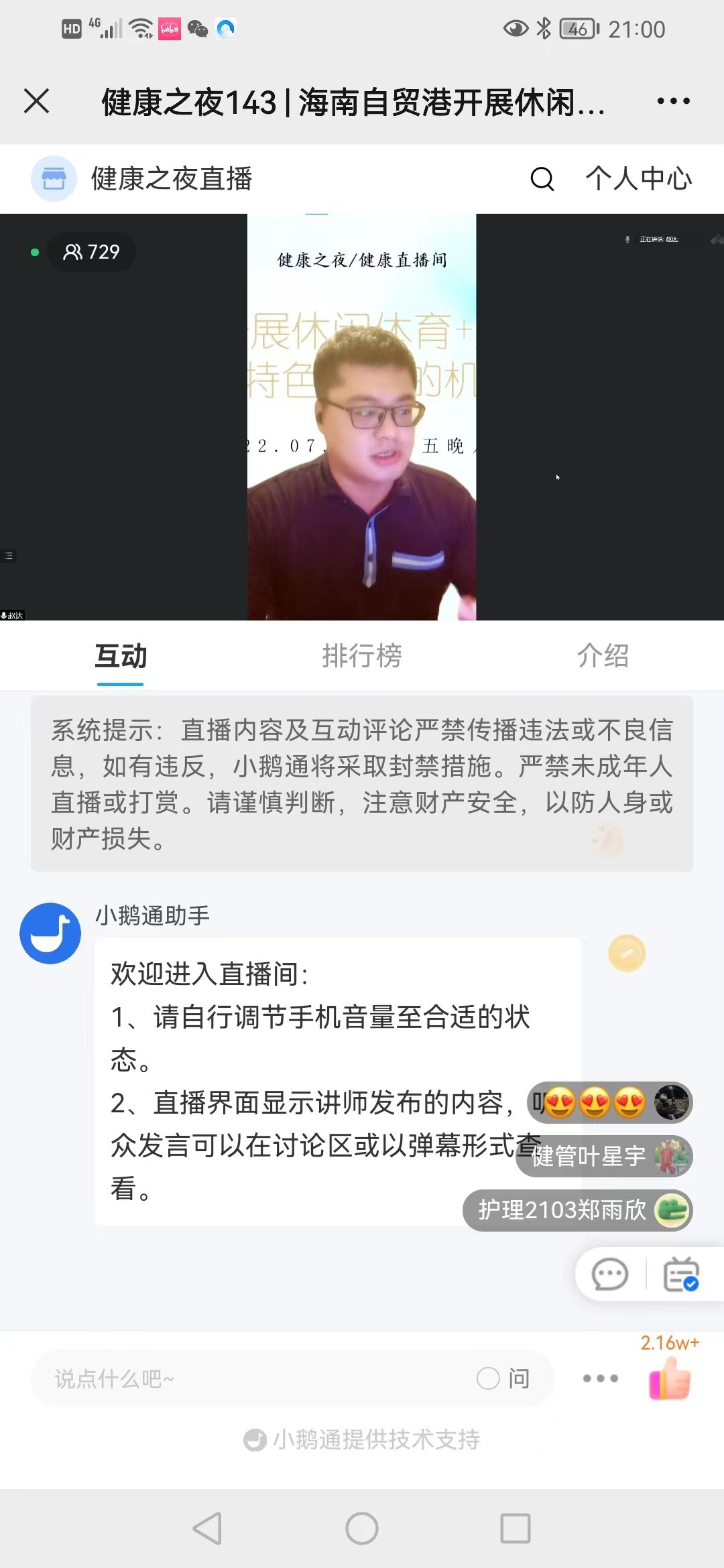Switch to the 介绍 tab
Image resolution: width=724 pixels, height=1568 pixels.
[603, 656]
